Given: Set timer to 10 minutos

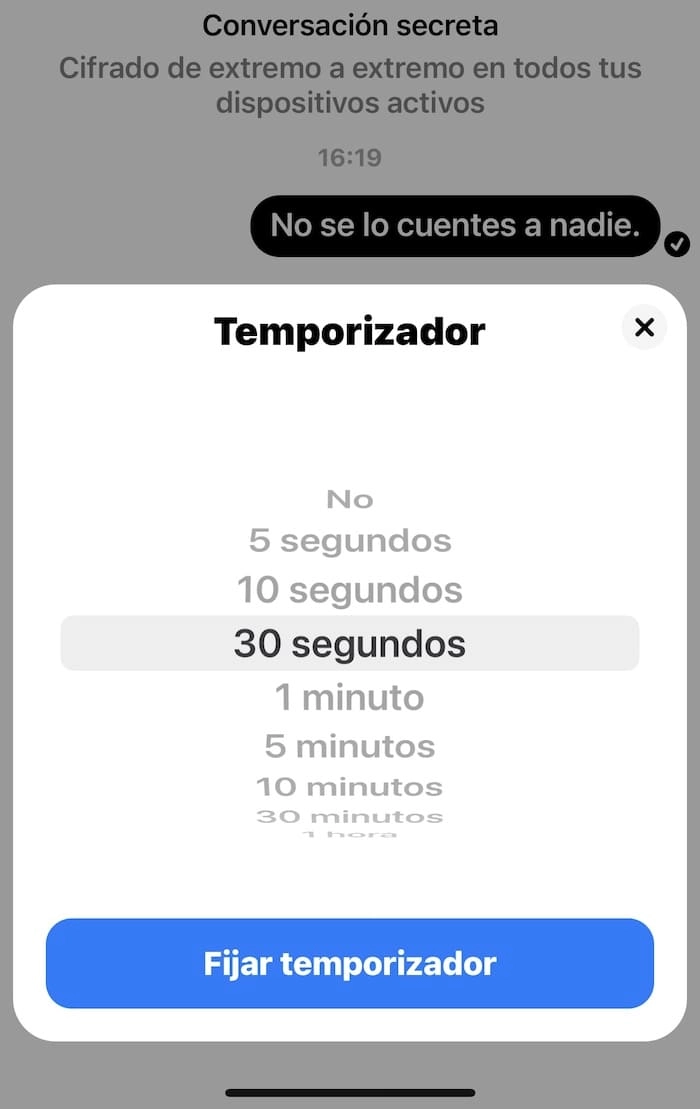Looking at the screenshot, I should [x=350, y=786].
